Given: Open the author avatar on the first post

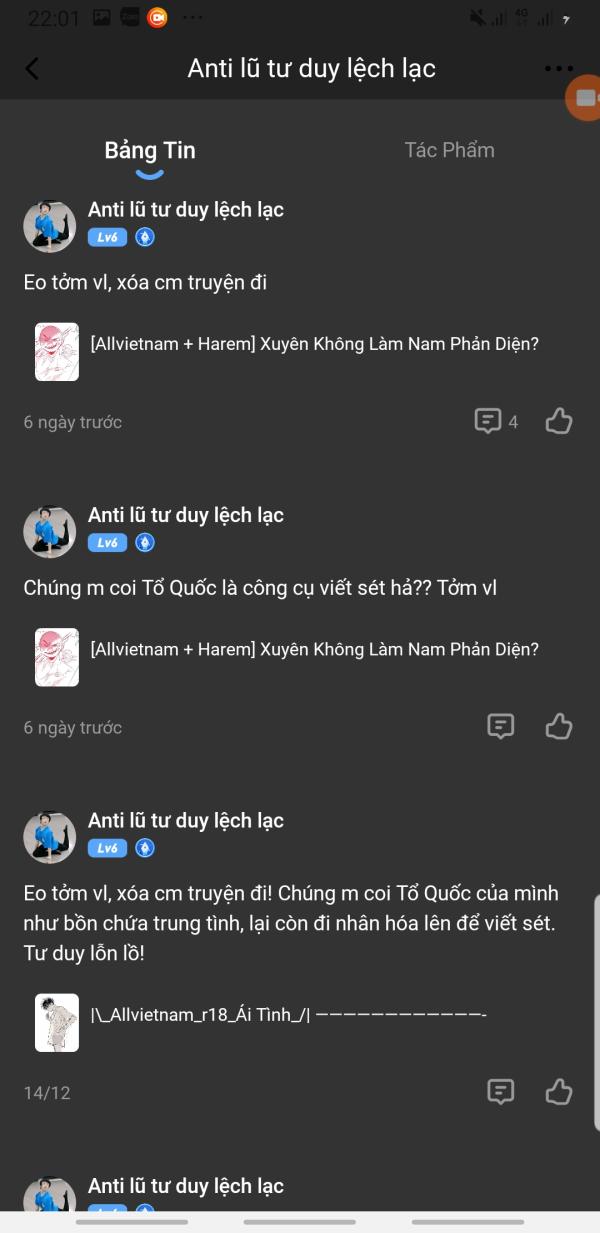Looking at the screenshot, I should click(49, 226).
